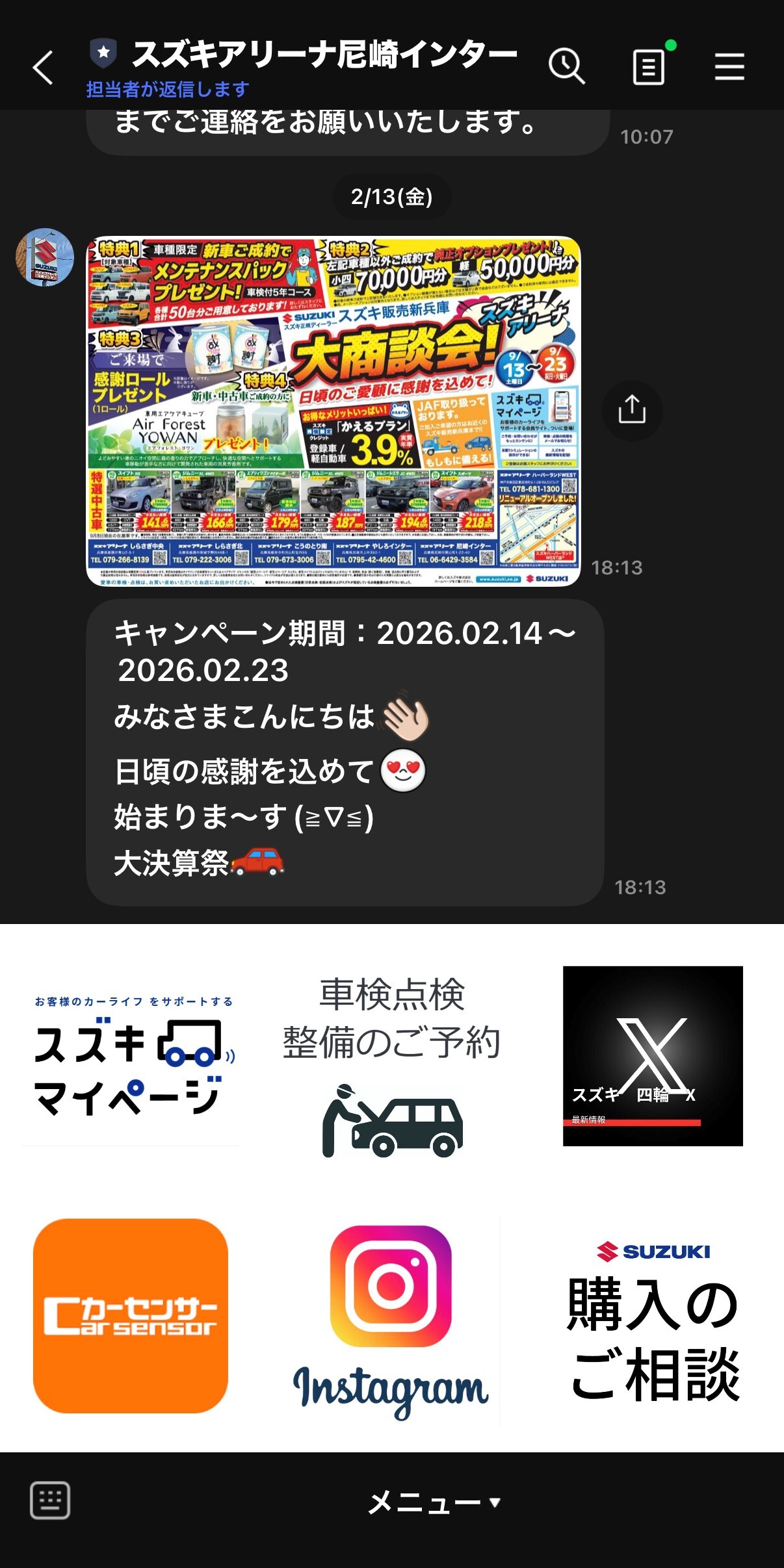
Task: Share the flyer image
Action: click(x=632, y=410)
